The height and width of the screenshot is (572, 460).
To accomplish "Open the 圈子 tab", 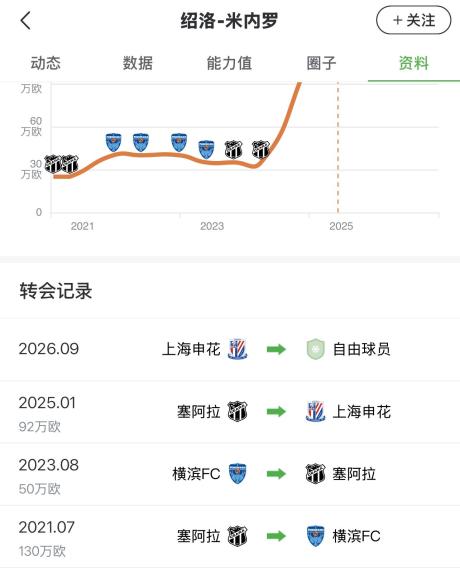I will pyautogui.click(x=321, y=63).
